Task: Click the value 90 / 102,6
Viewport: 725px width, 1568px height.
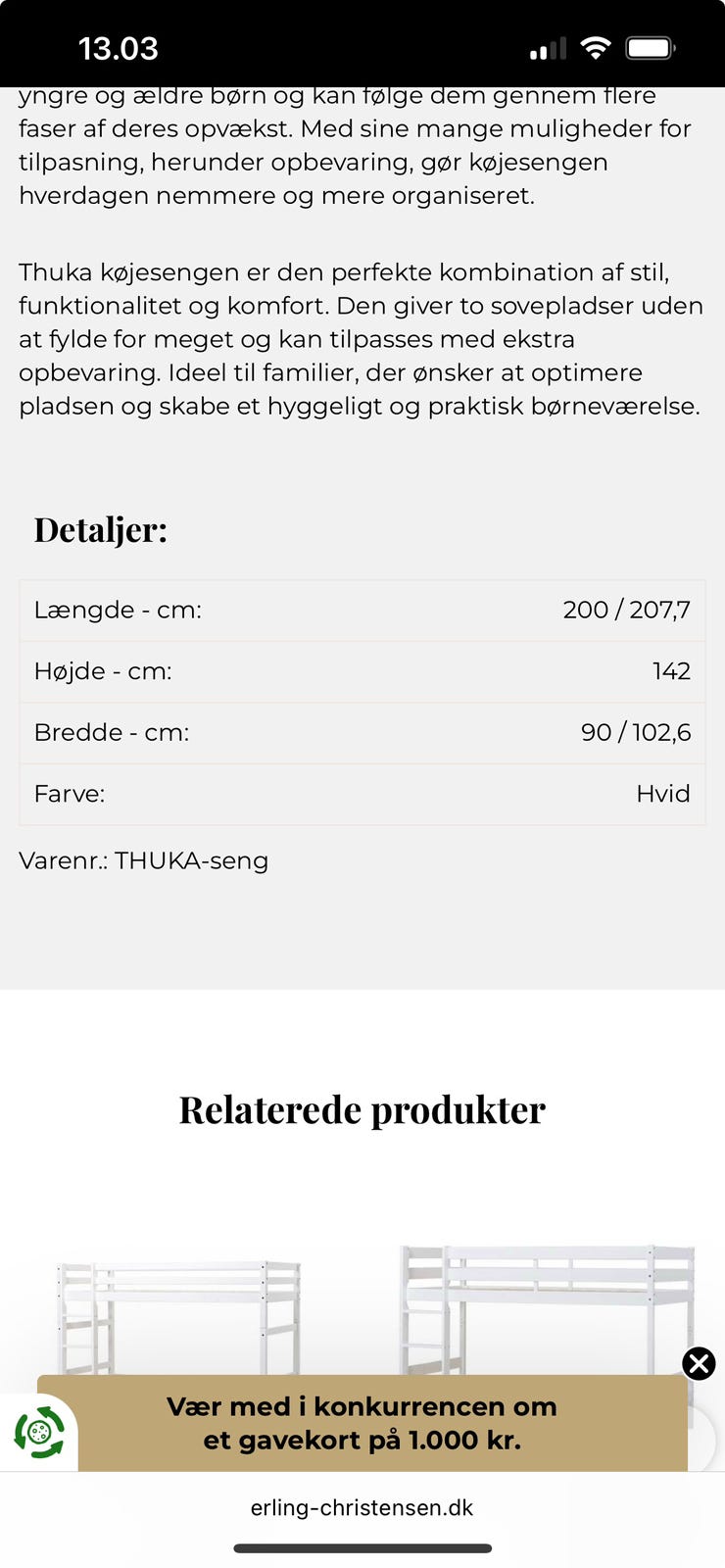Action: pyautogui.click(x=636, y=732)
